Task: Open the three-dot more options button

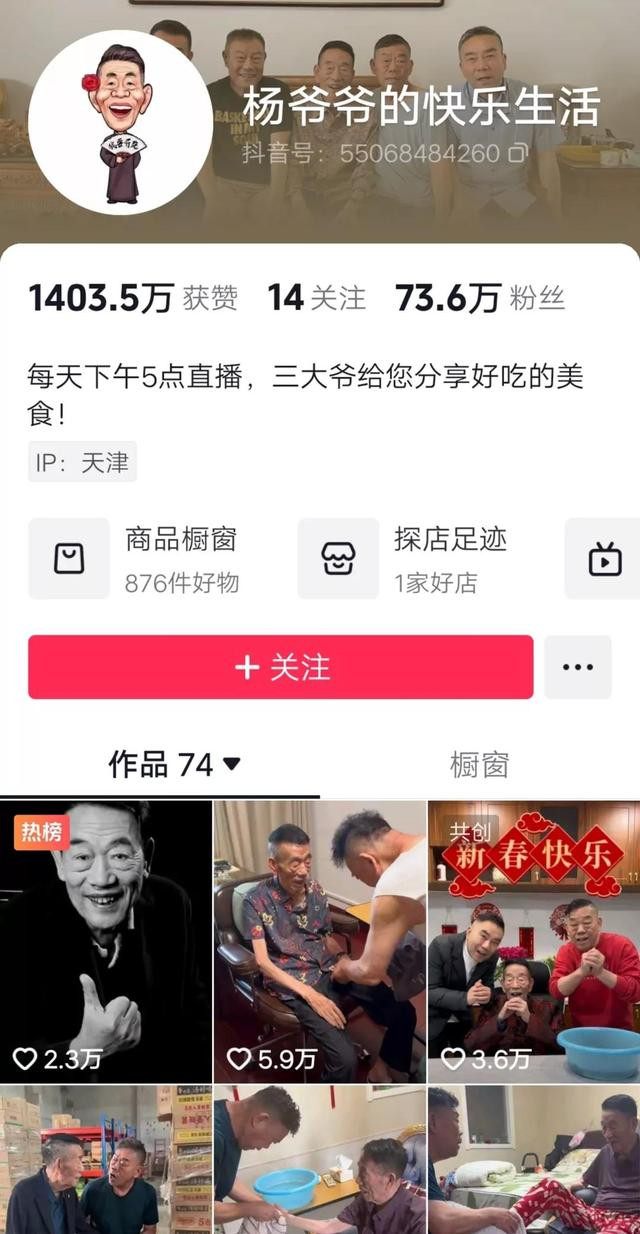Action: 578,667
